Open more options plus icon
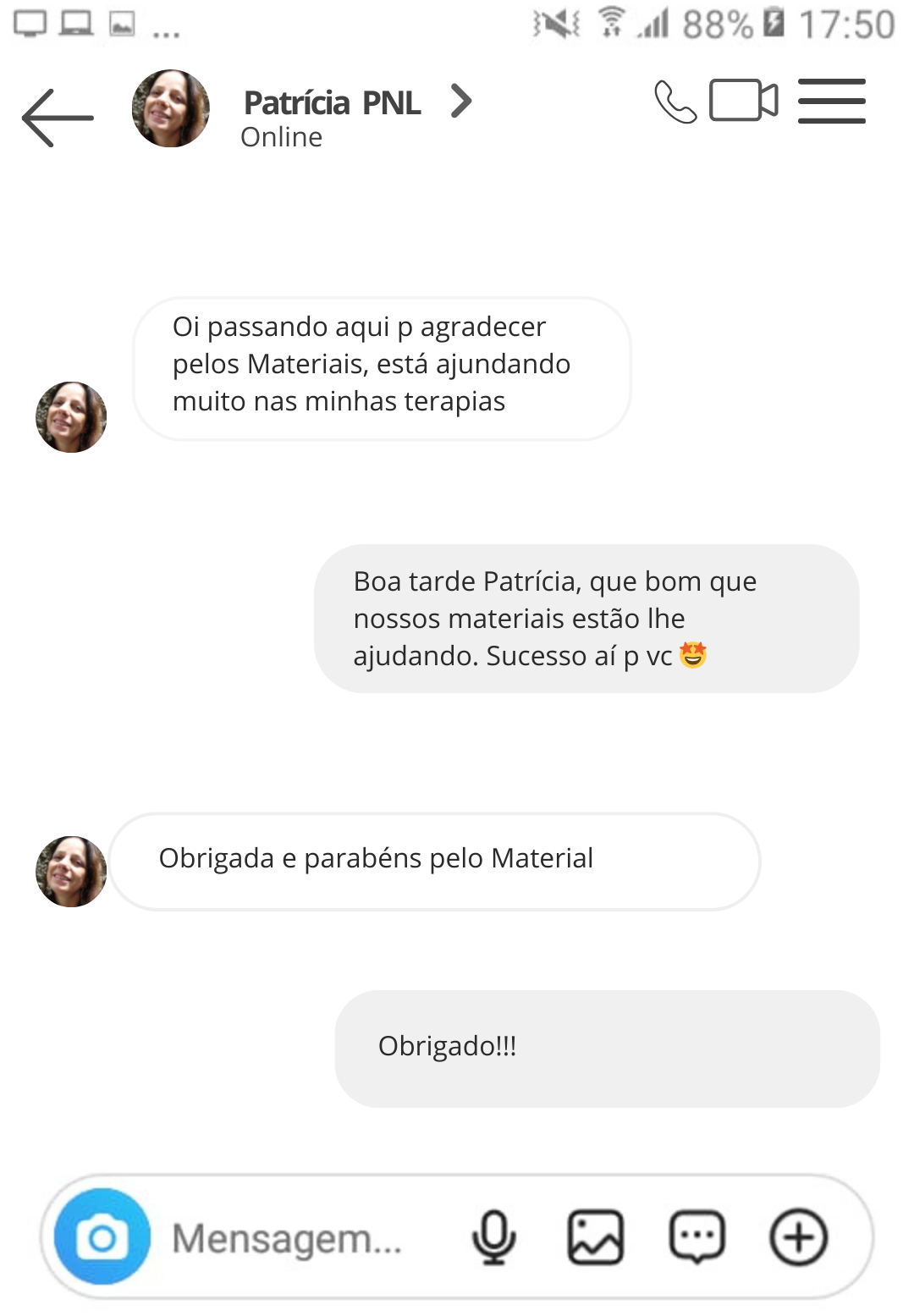Image resolution: width=914 pixels, height=1316 pixels. [x=798, y=1237]
